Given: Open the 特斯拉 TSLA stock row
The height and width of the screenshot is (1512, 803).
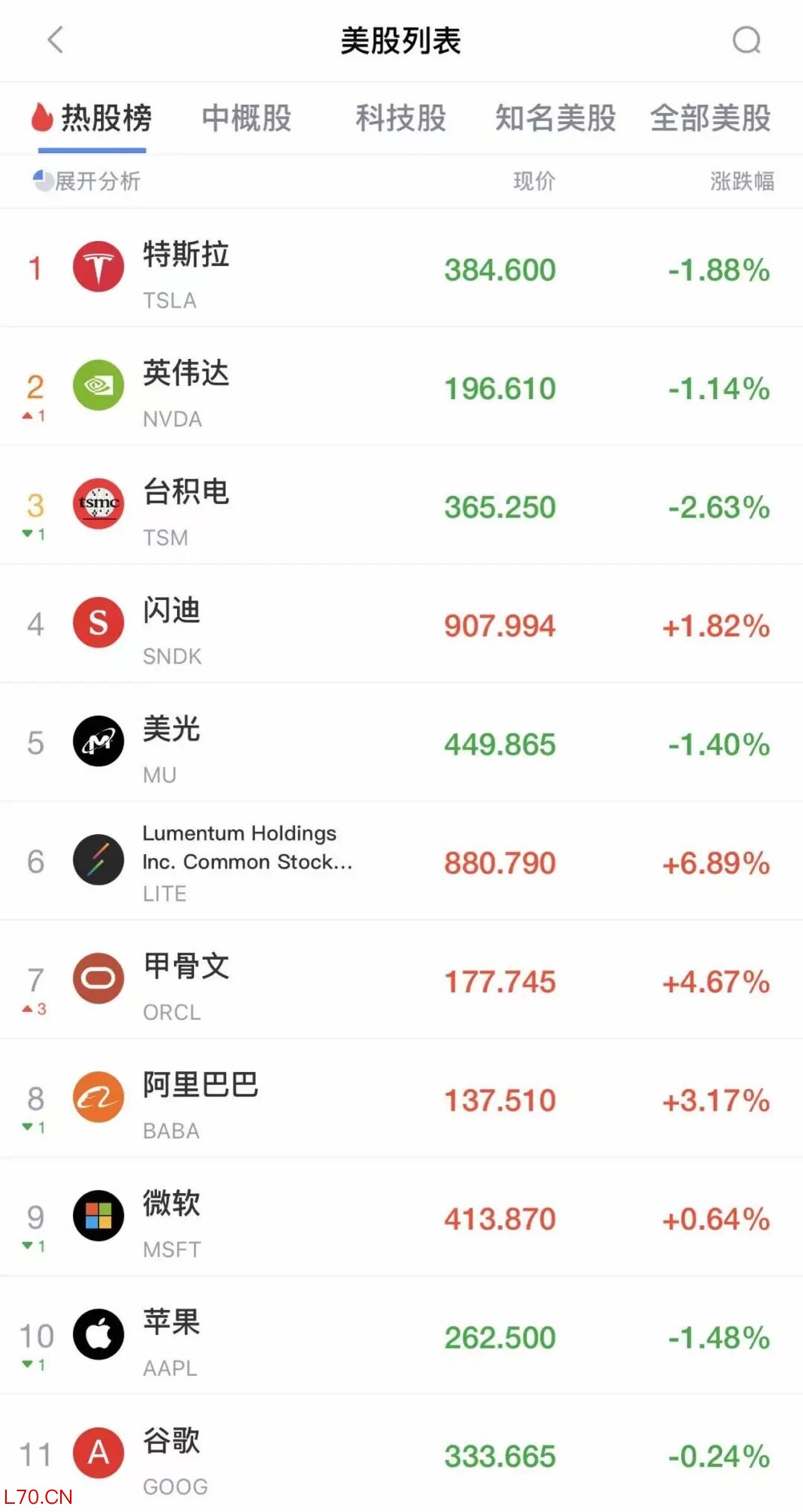Looking at the screenshot, I should click(x=401, y=269).
